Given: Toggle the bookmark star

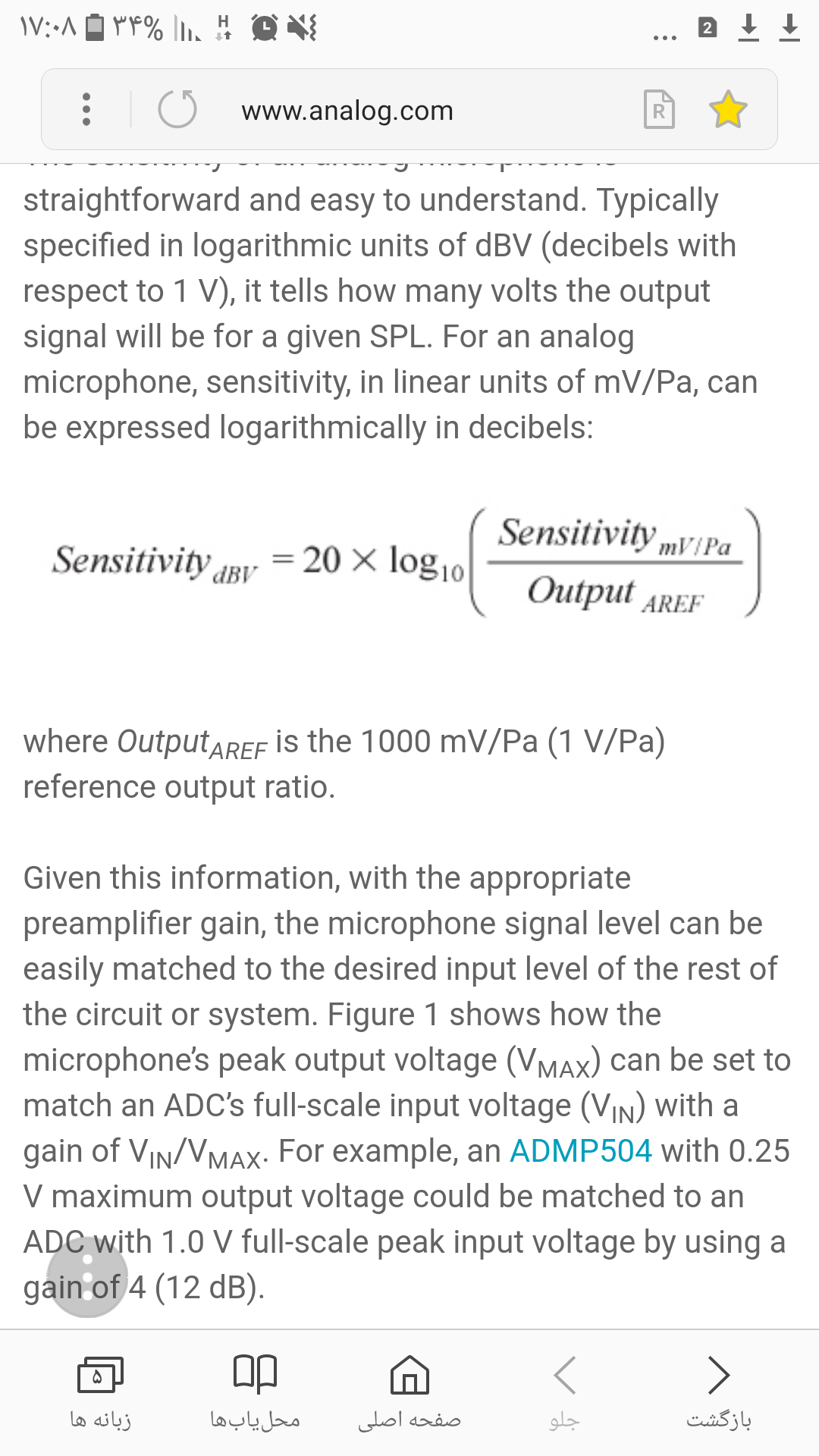Looking at the screenshot, I should pos(727,110).
